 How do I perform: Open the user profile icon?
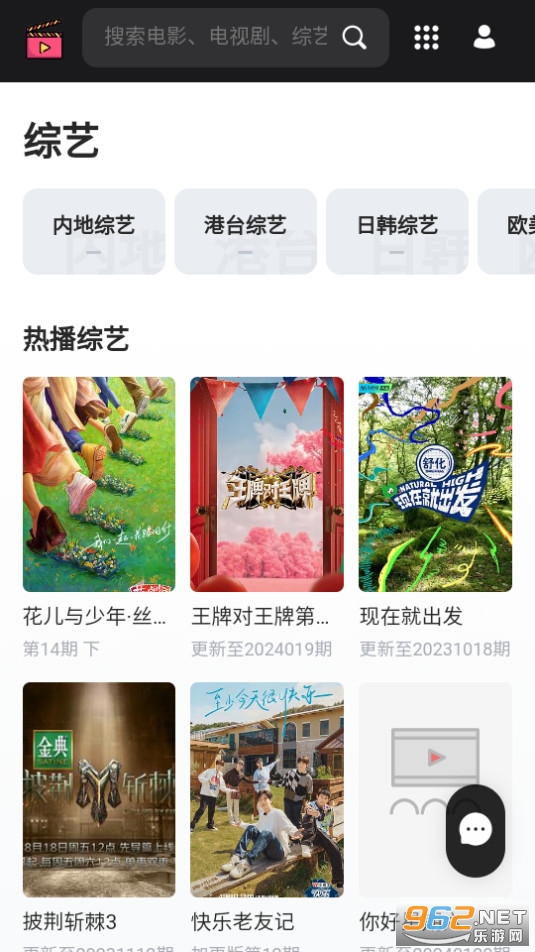(484, 37)
